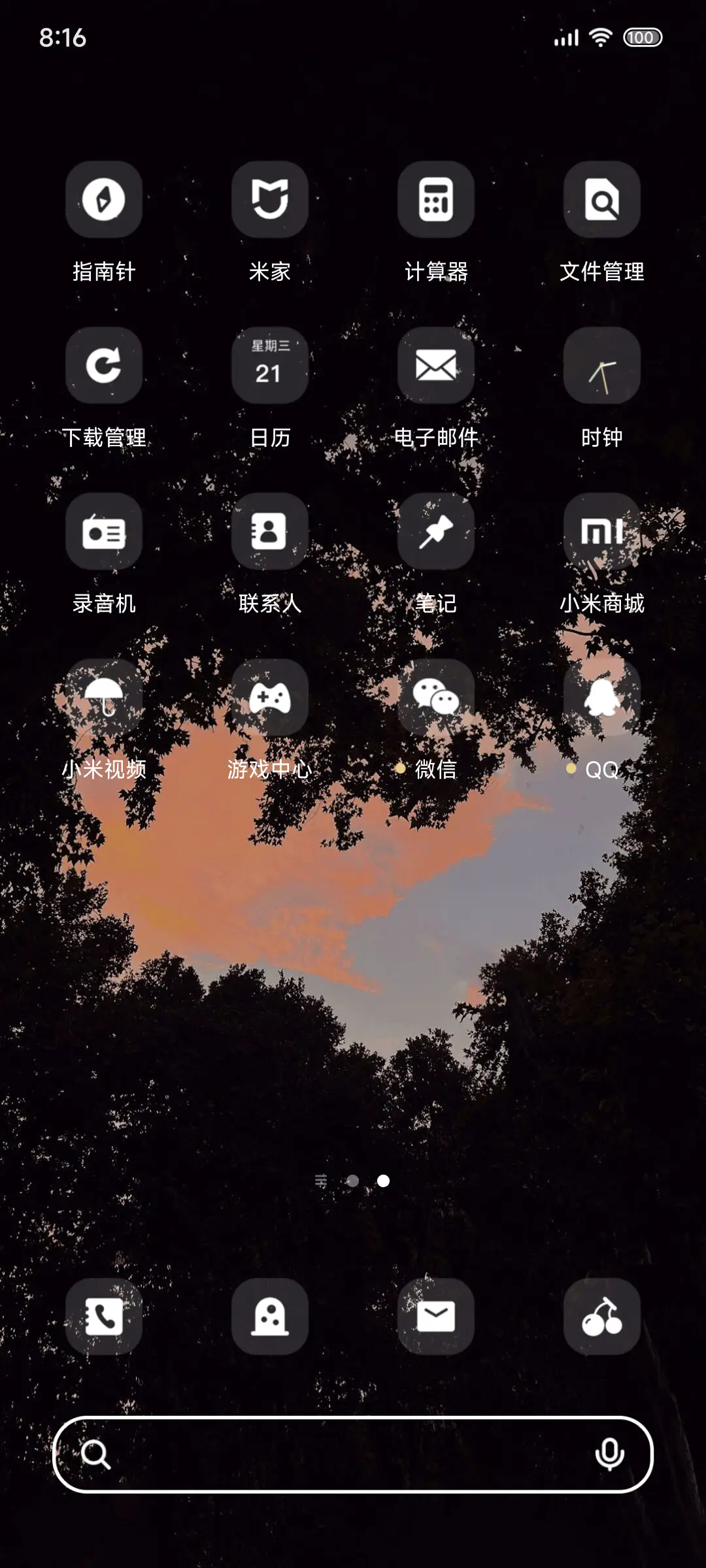Open the 指南针 compass app
706x1568 pixels.
104,199
